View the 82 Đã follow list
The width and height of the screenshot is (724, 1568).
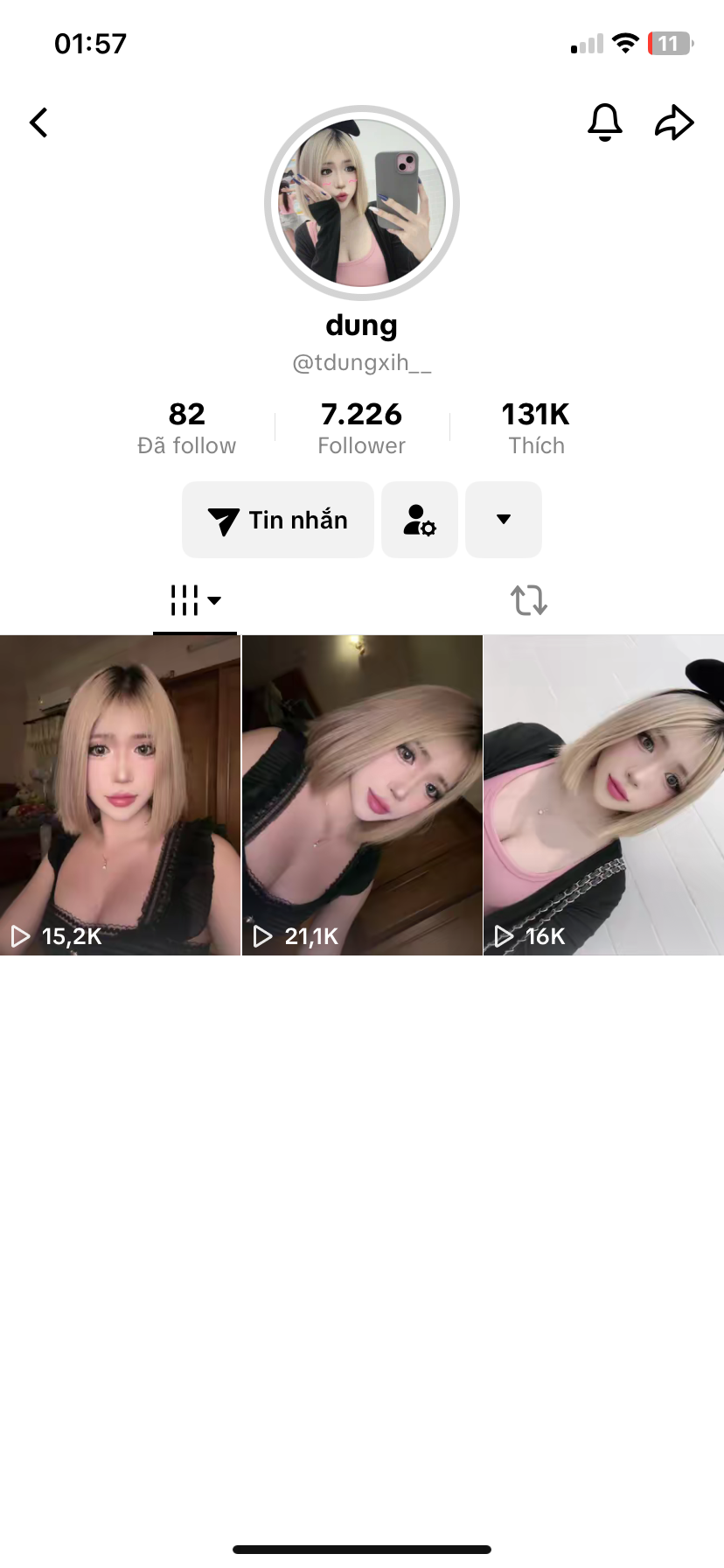pos(186,428)
